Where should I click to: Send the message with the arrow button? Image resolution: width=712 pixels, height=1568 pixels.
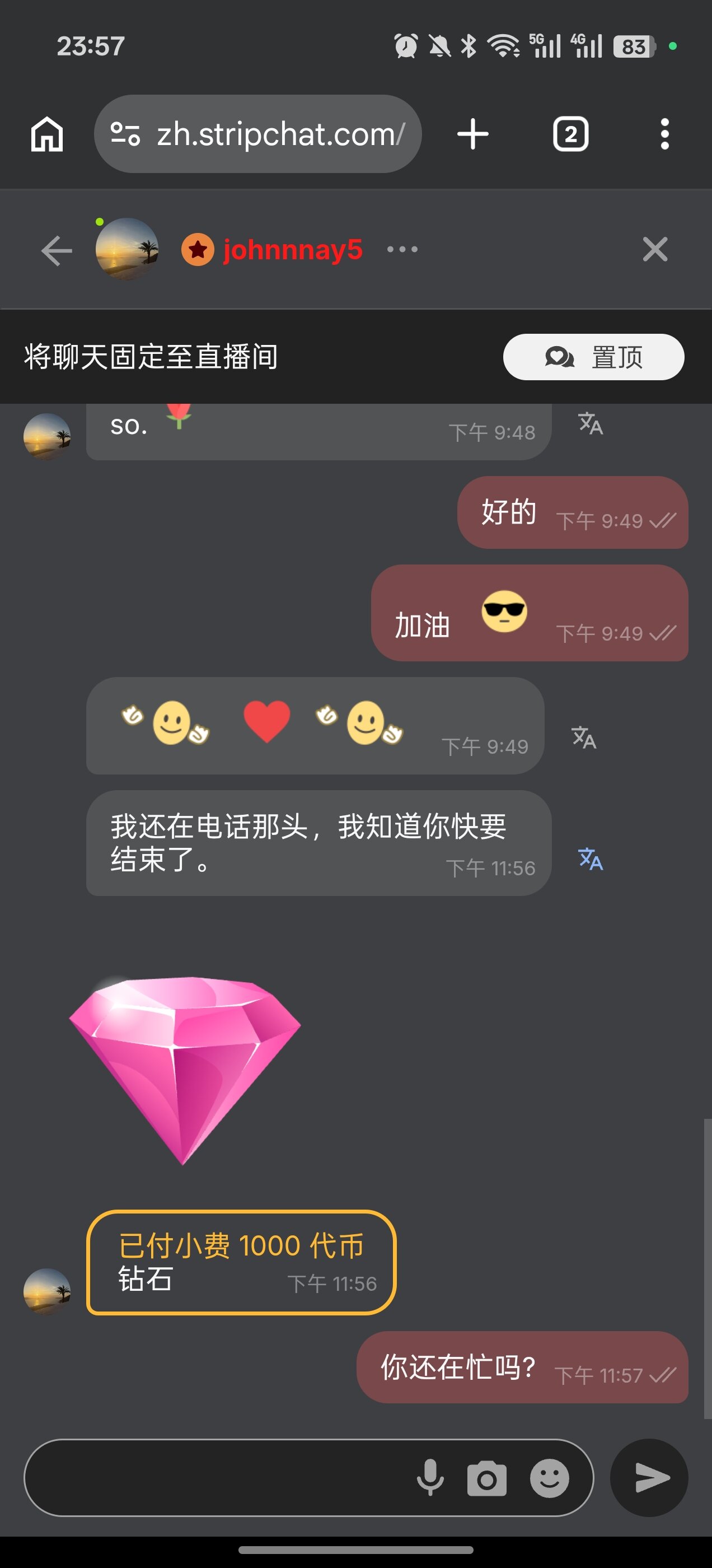point(650,1478)
